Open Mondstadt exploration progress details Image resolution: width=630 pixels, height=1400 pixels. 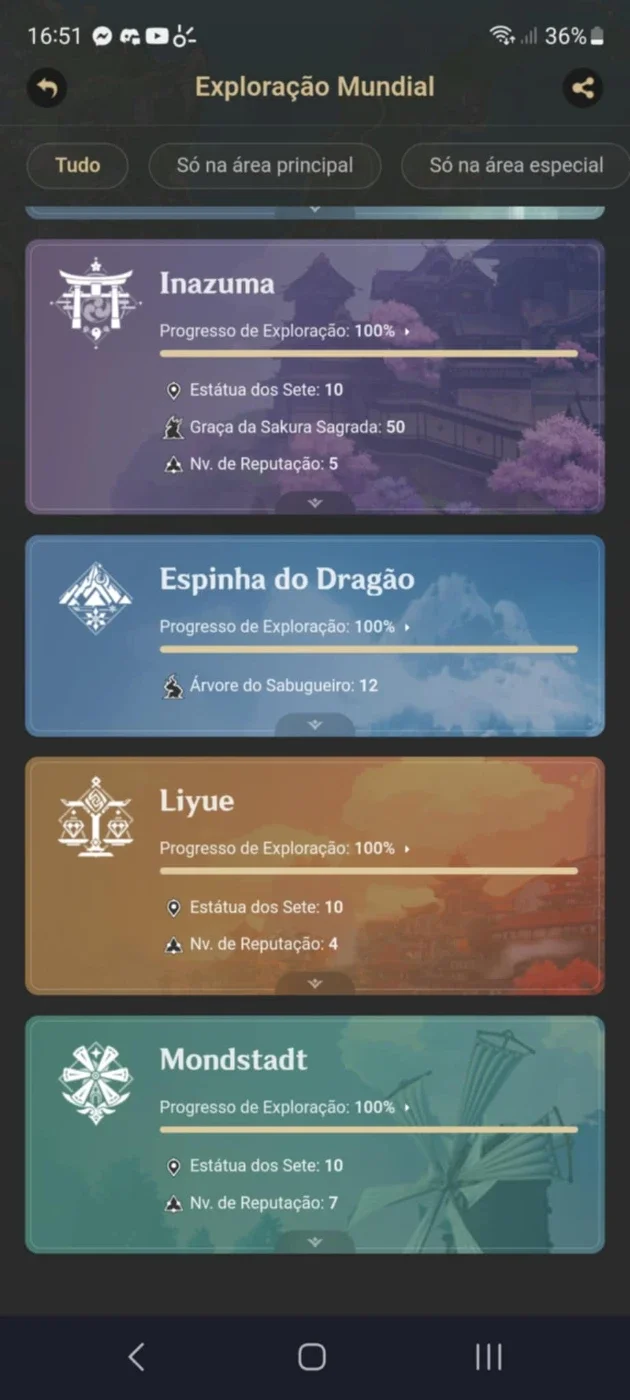(285, 1108)
